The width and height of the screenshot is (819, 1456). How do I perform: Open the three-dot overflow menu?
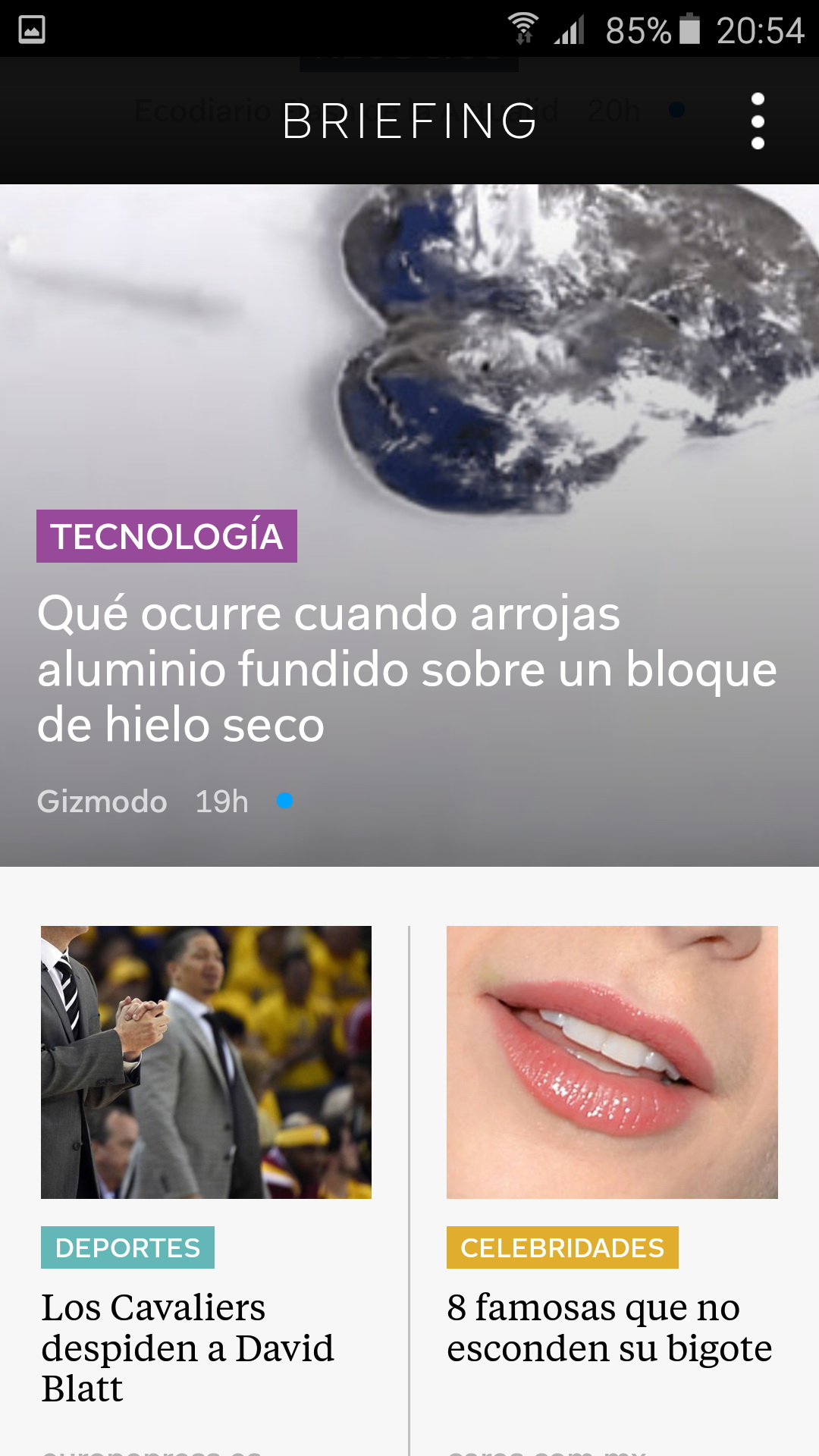click(x=757, y=121)
